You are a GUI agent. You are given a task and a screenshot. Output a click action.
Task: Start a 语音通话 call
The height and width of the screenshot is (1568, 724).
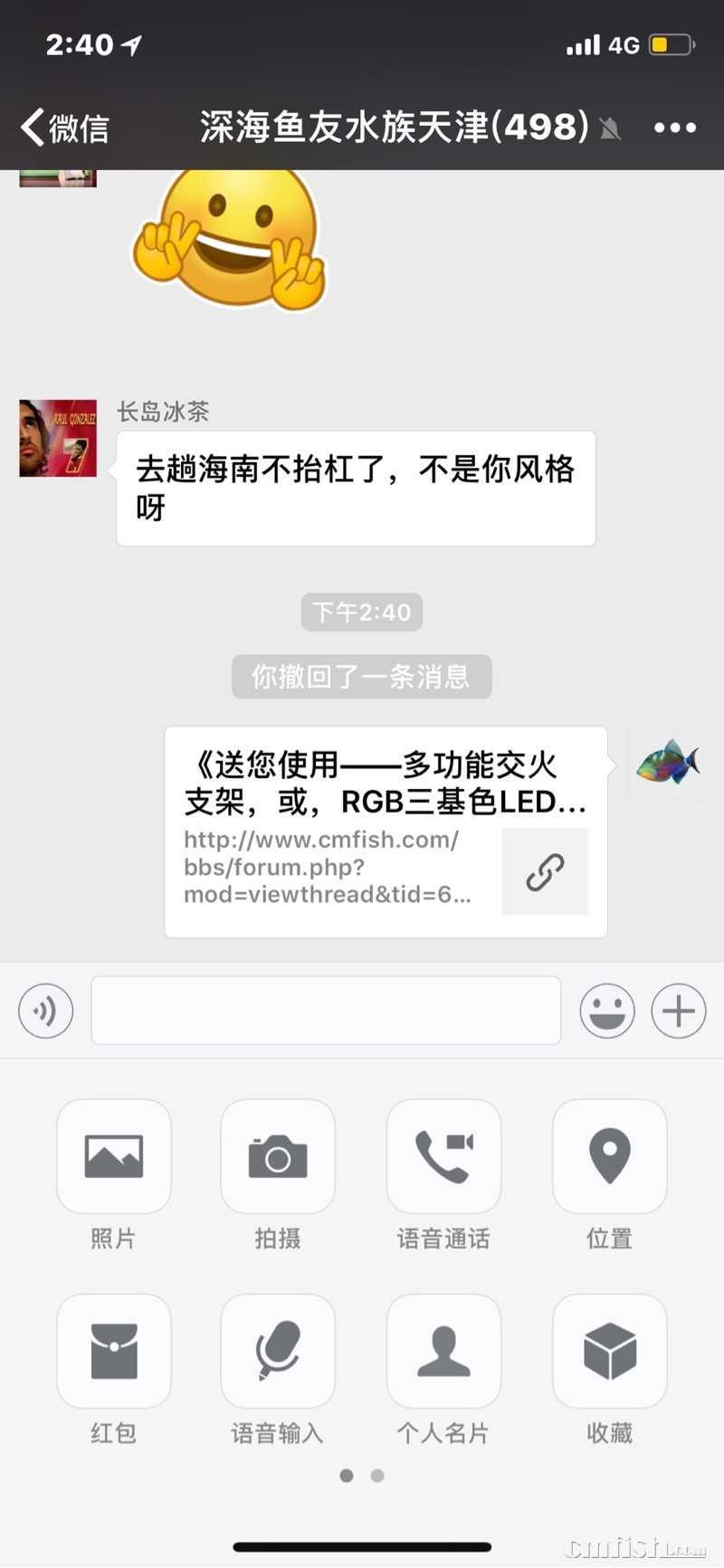tap(443, 1156)
